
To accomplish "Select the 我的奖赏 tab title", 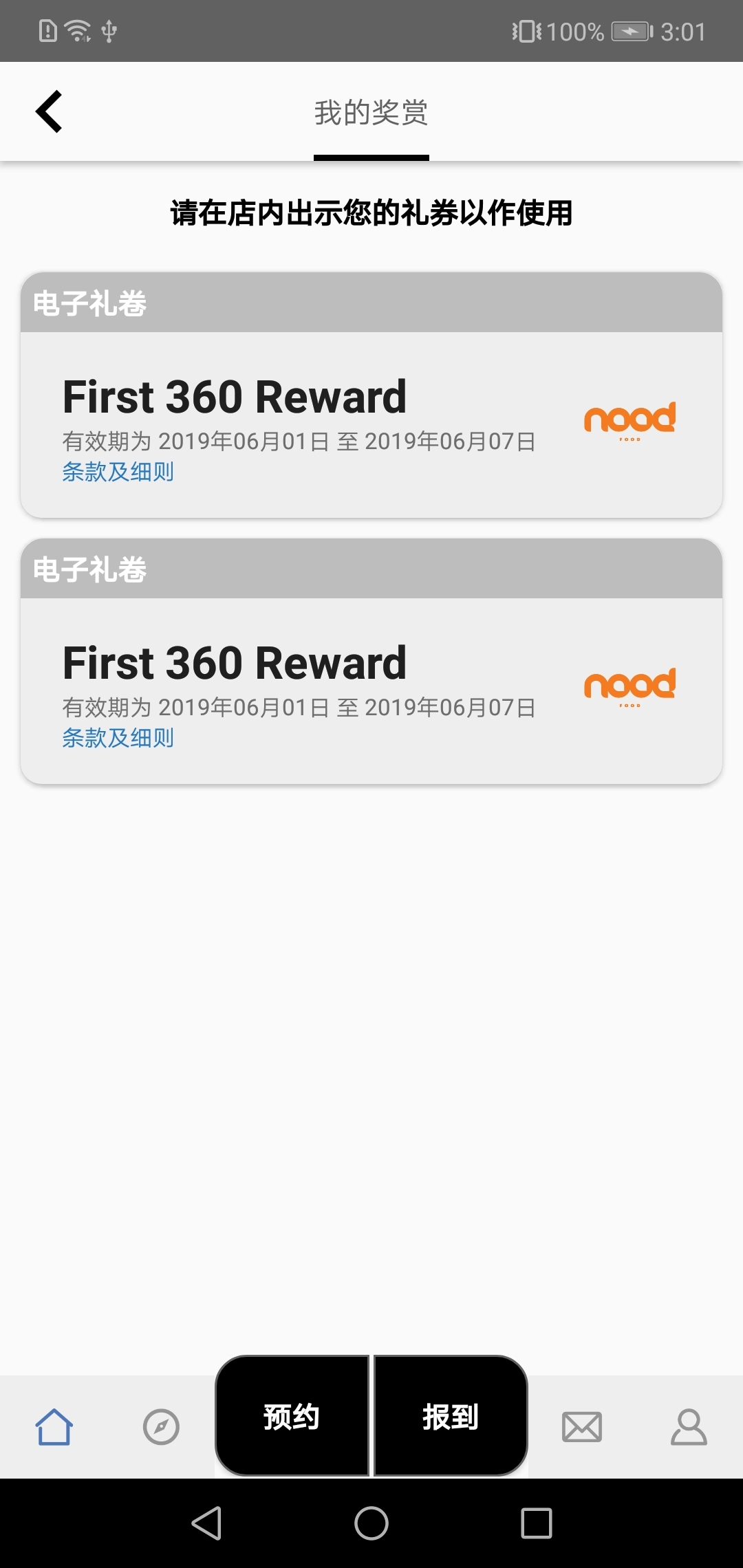I will (371, 114).
